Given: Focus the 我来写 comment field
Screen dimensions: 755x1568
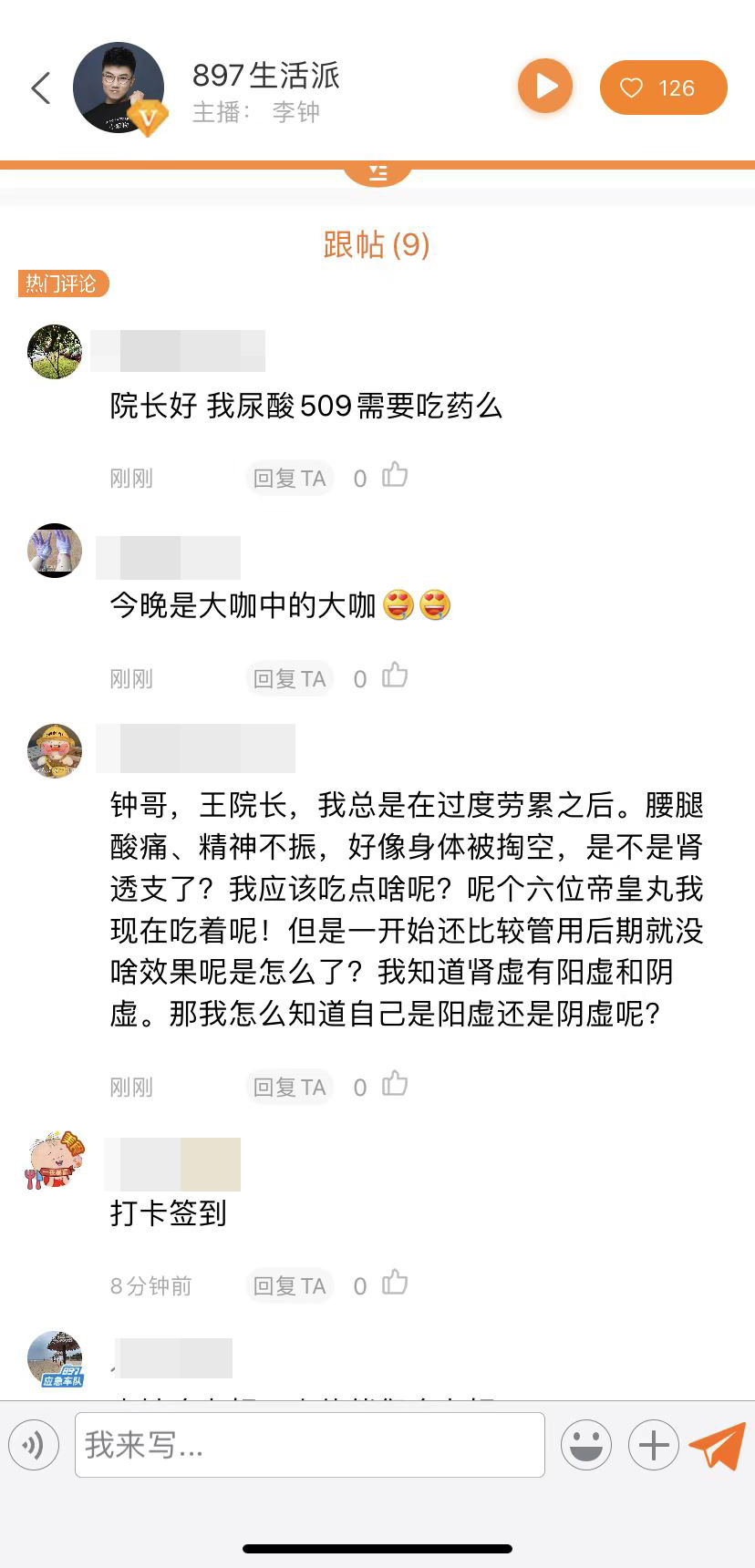Looking at the screenshot, I should coord(310,1445).
